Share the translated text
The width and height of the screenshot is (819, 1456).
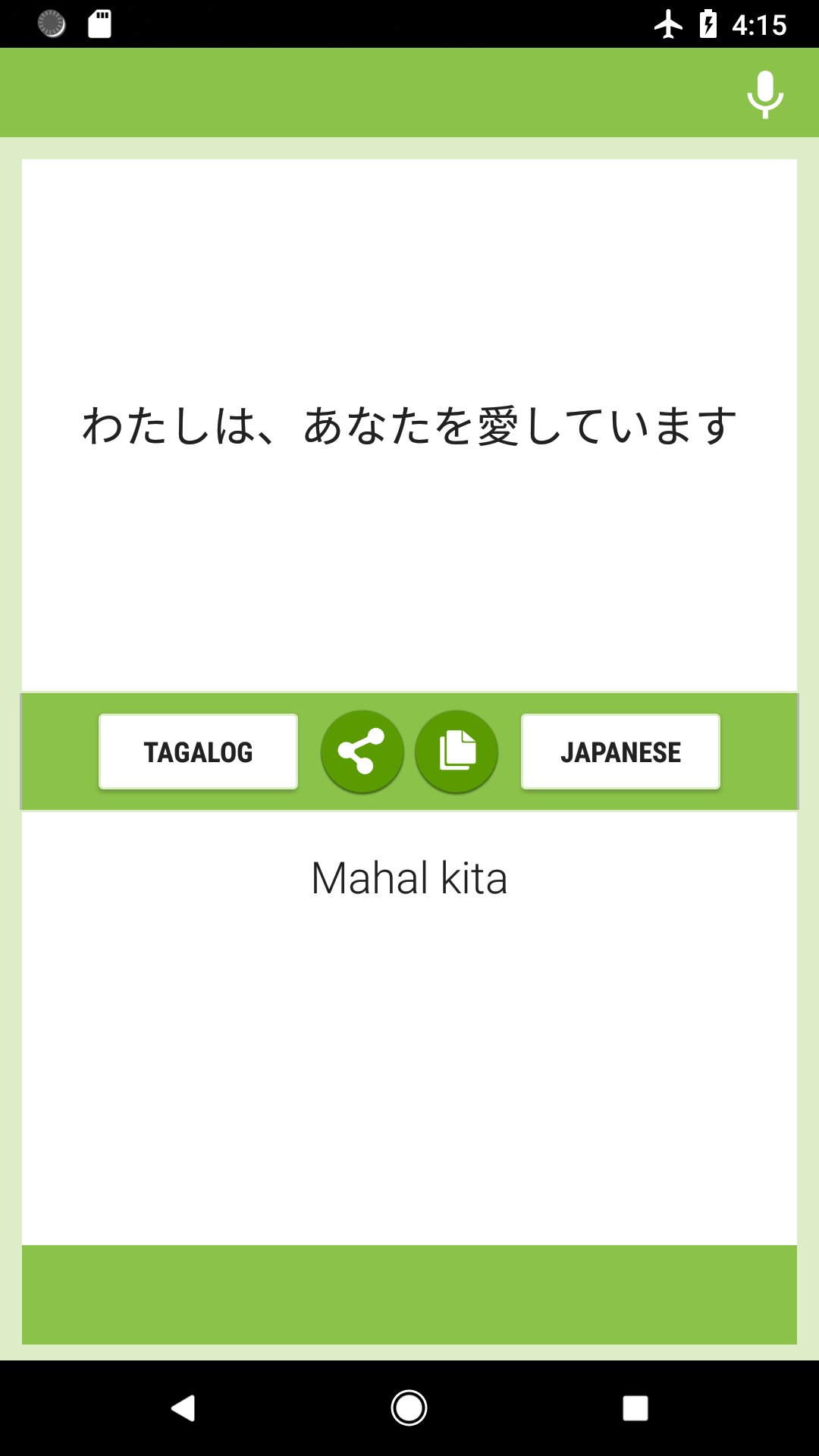(362, 752)
